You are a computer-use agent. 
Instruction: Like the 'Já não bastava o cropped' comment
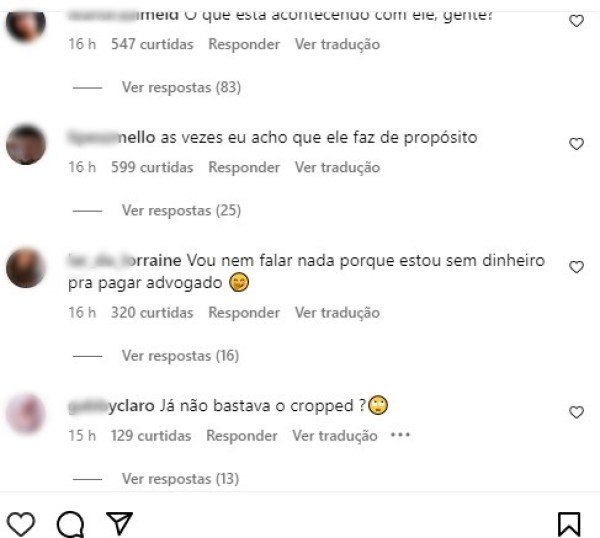click(x=576, y=412)
